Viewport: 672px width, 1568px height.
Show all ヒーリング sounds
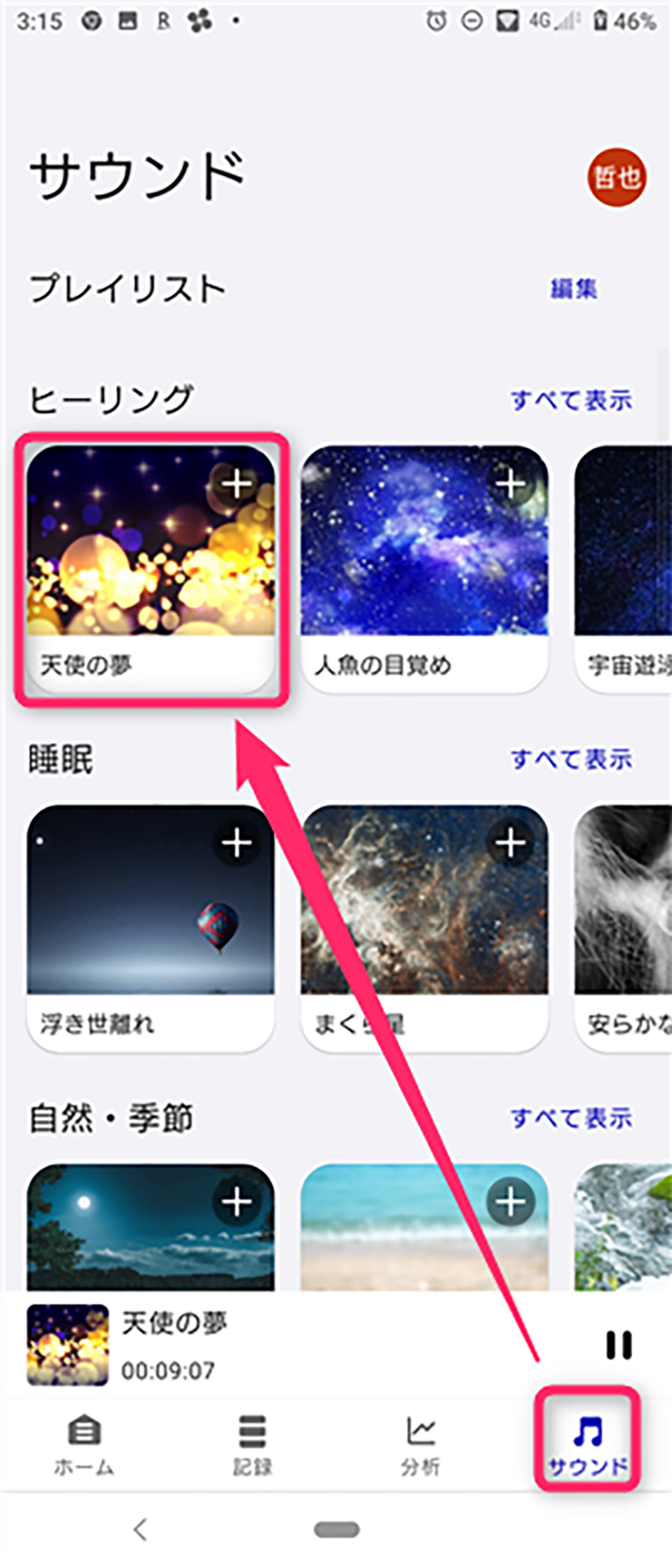tap(571, 399)
